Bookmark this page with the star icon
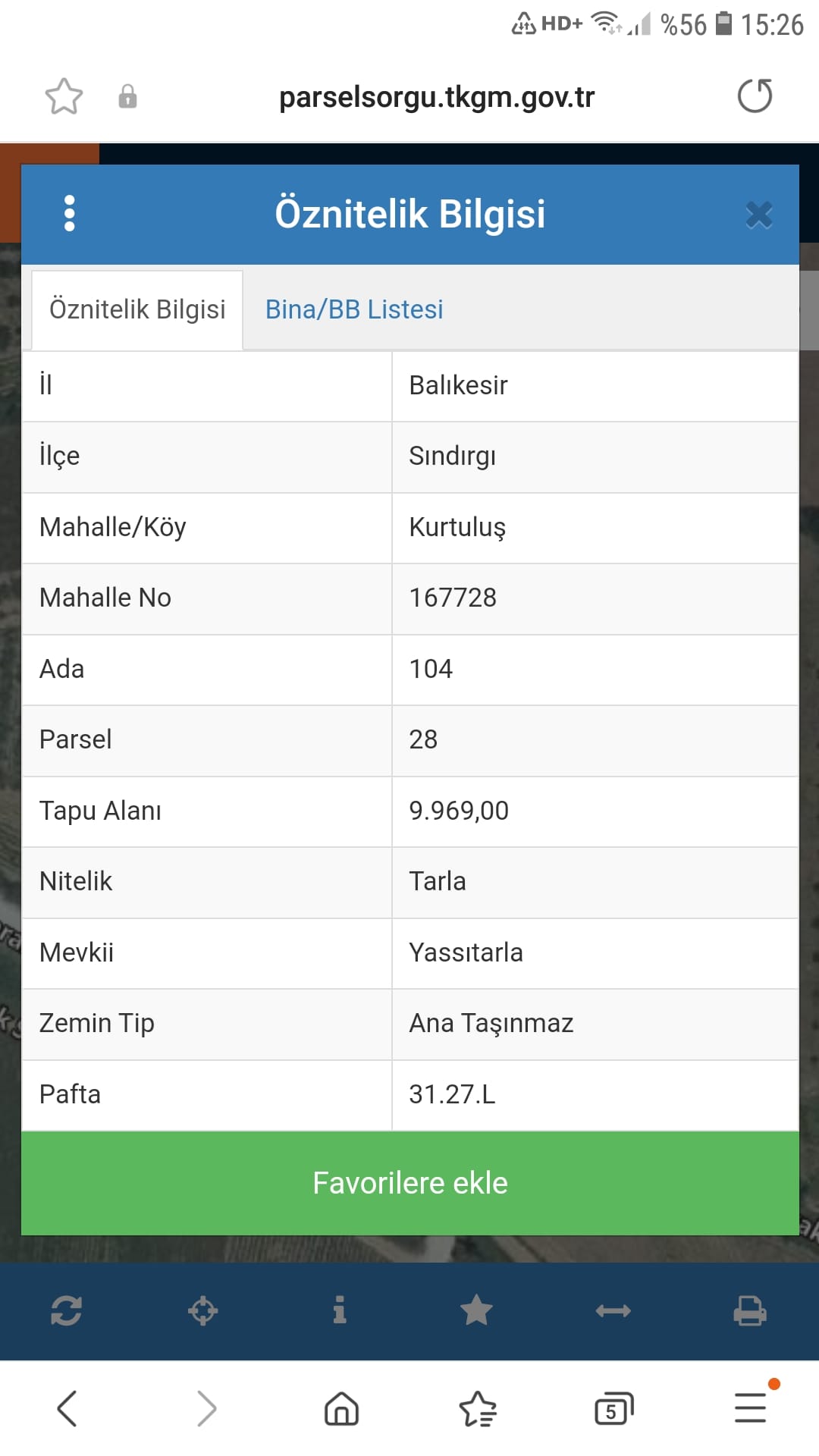The width and height of the screenshot is (819, 1456). (64, 96)
